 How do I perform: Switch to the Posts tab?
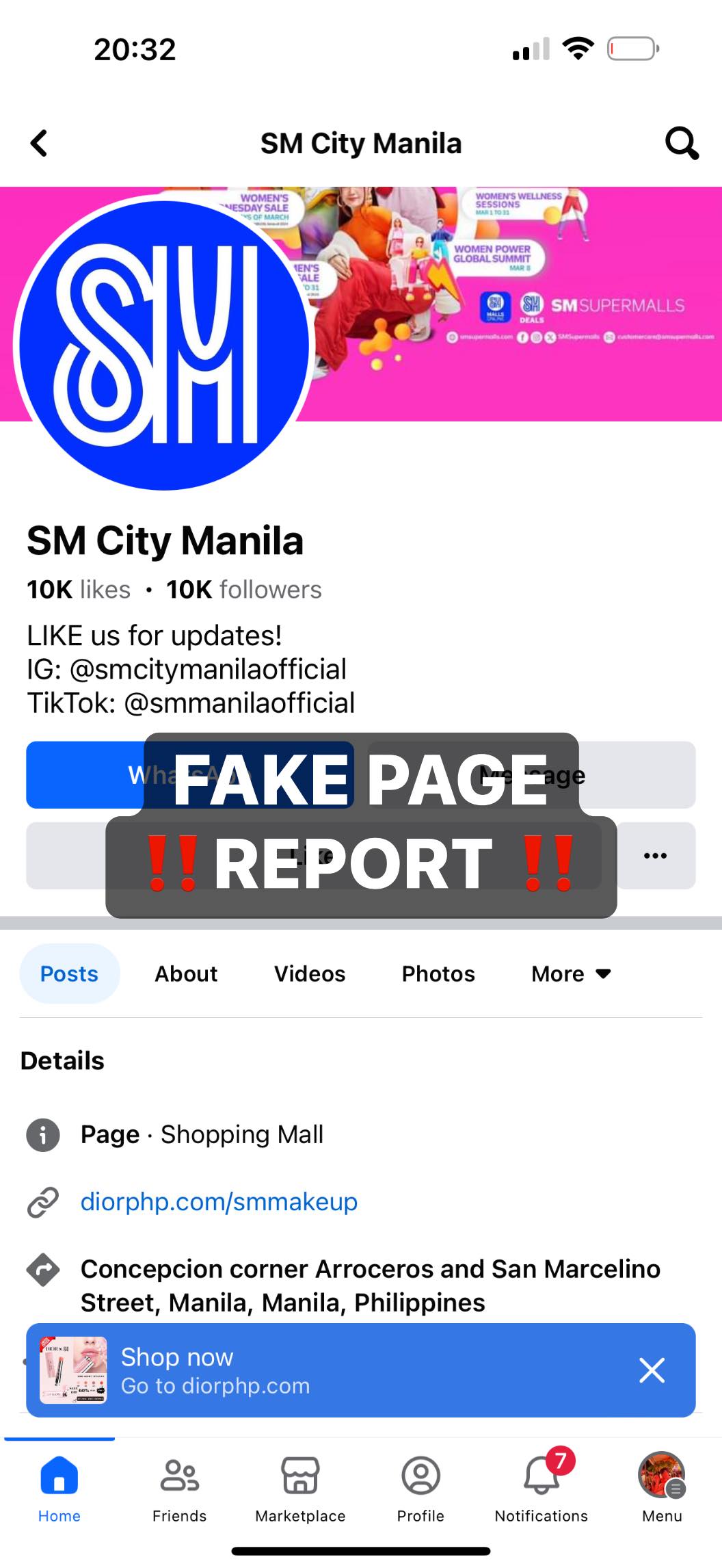pyautogui.click(x=70, y=974)
